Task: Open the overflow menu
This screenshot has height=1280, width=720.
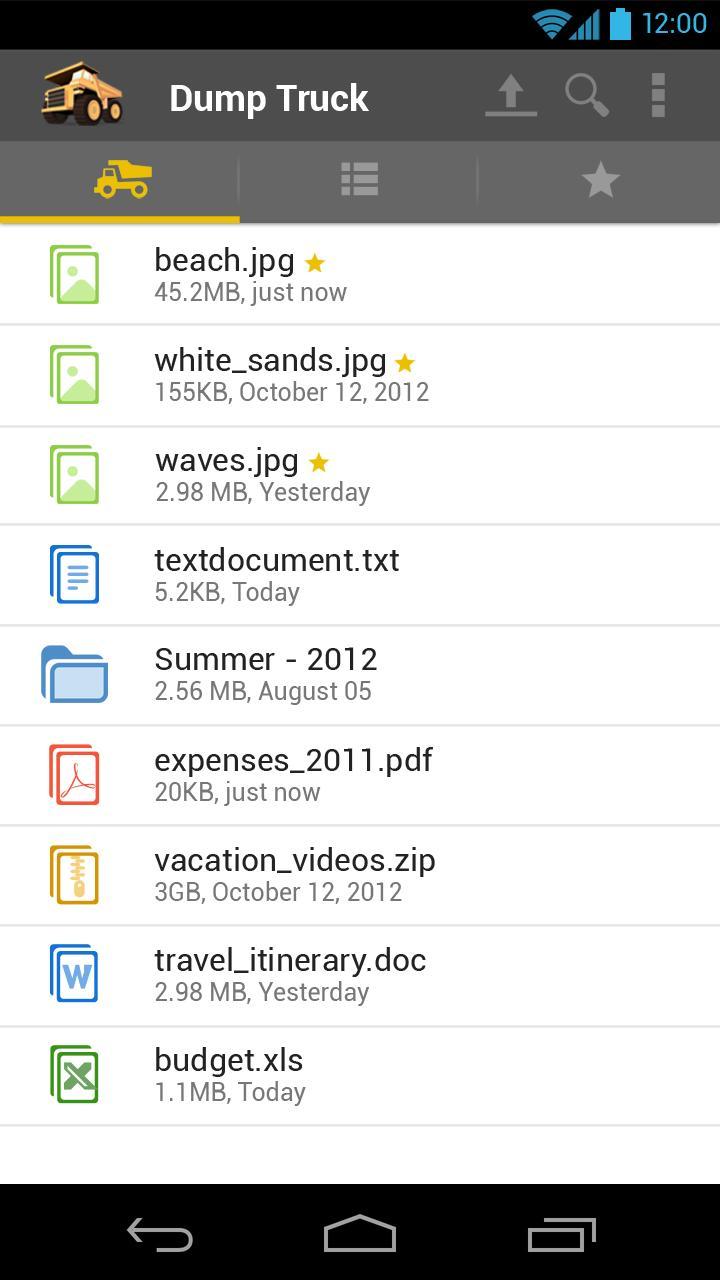Action: coord(658,96)
